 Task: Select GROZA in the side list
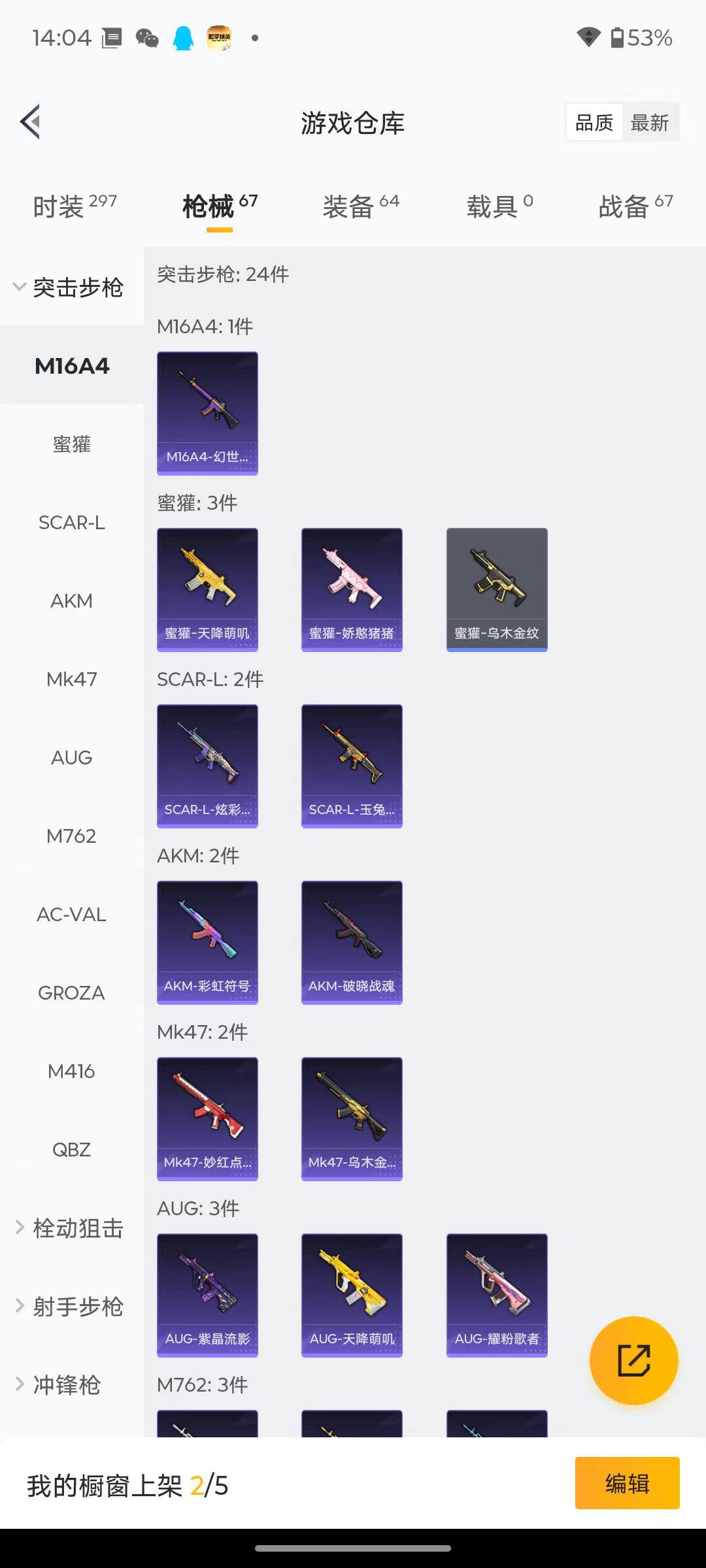71,993
